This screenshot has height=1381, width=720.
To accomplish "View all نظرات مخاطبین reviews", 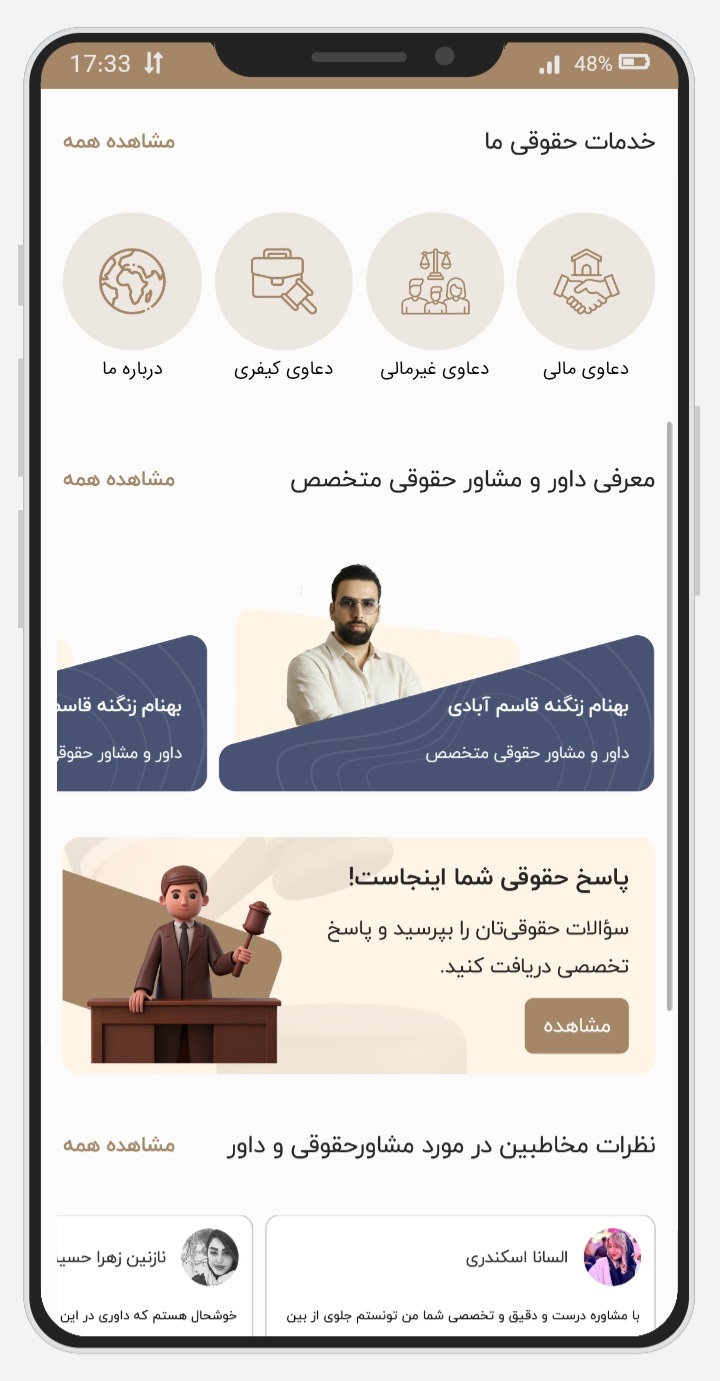I will [119, 1145].
